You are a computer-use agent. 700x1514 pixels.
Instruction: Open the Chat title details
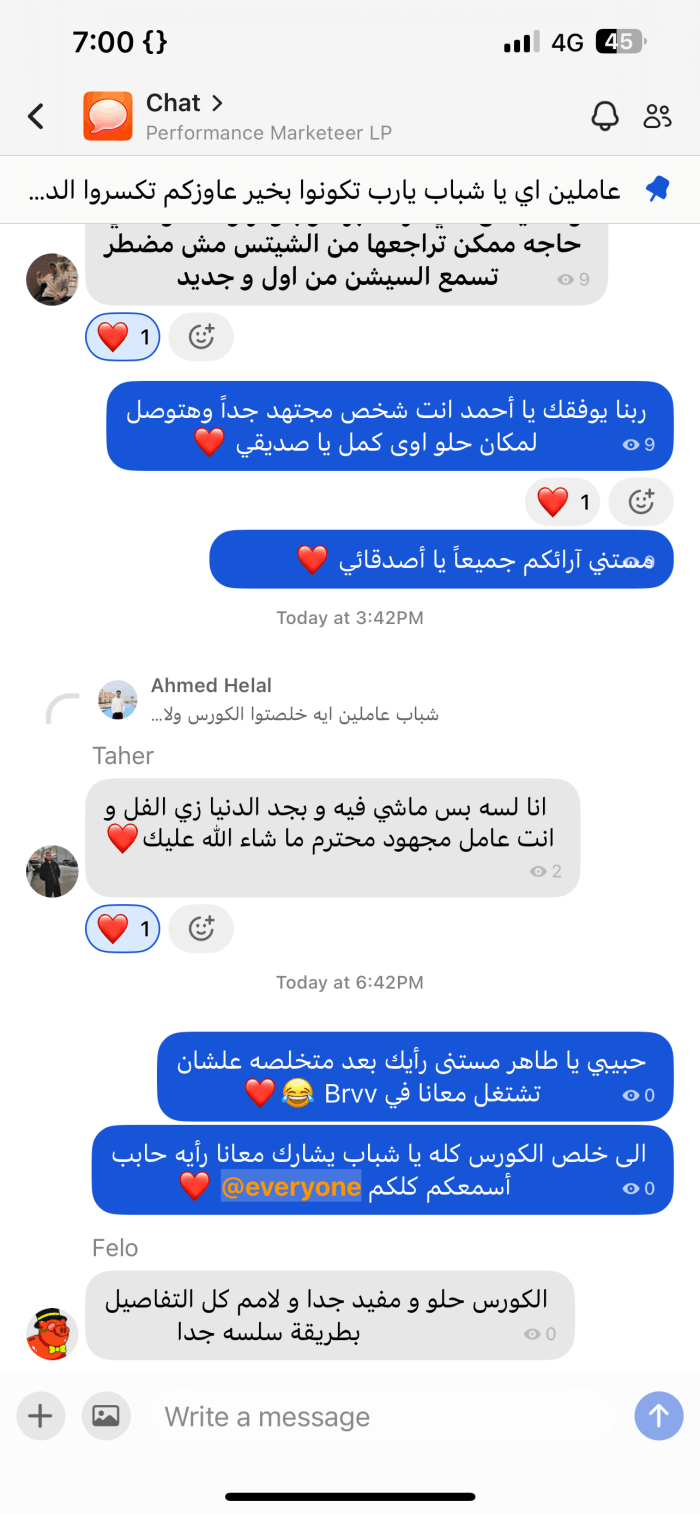[184, 103]
